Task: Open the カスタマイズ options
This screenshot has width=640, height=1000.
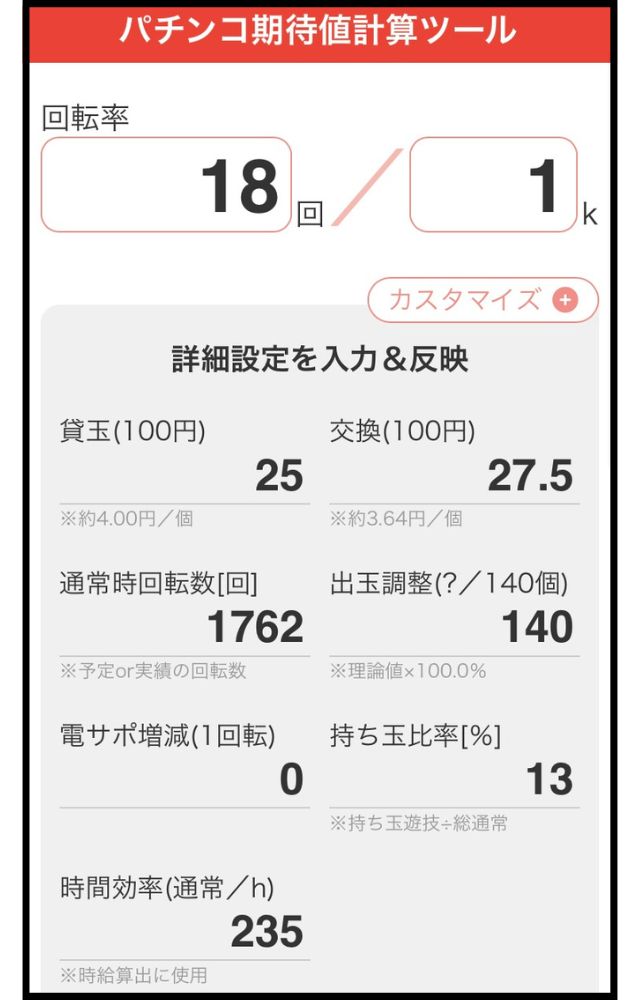Action: [483, 300]
